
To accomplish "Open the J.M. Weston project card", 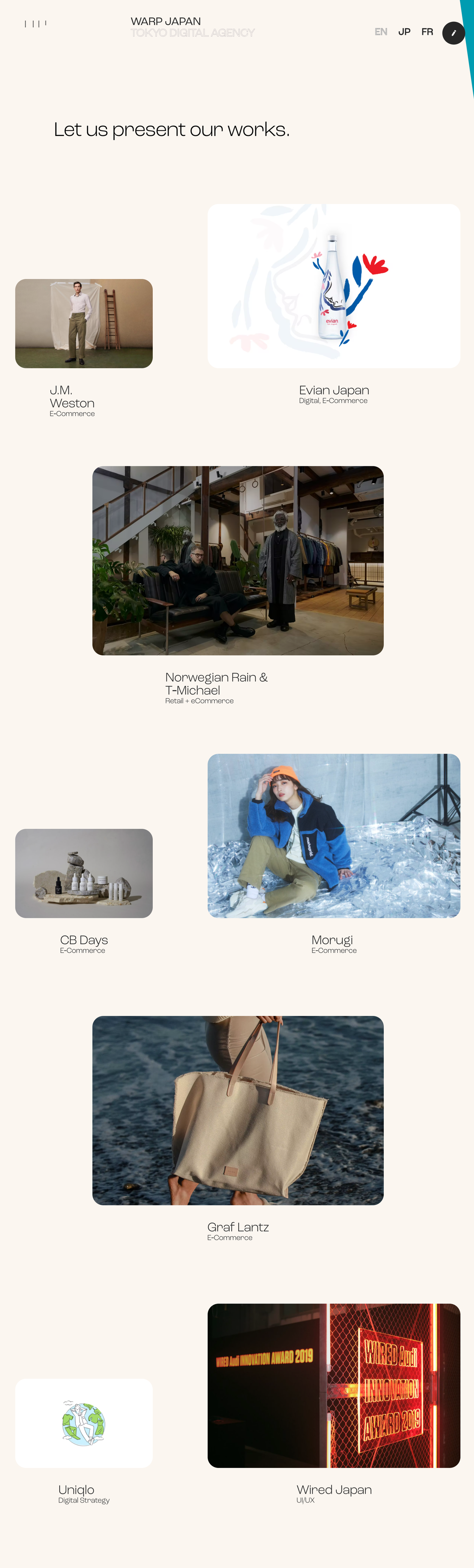I will click(84, 323).
